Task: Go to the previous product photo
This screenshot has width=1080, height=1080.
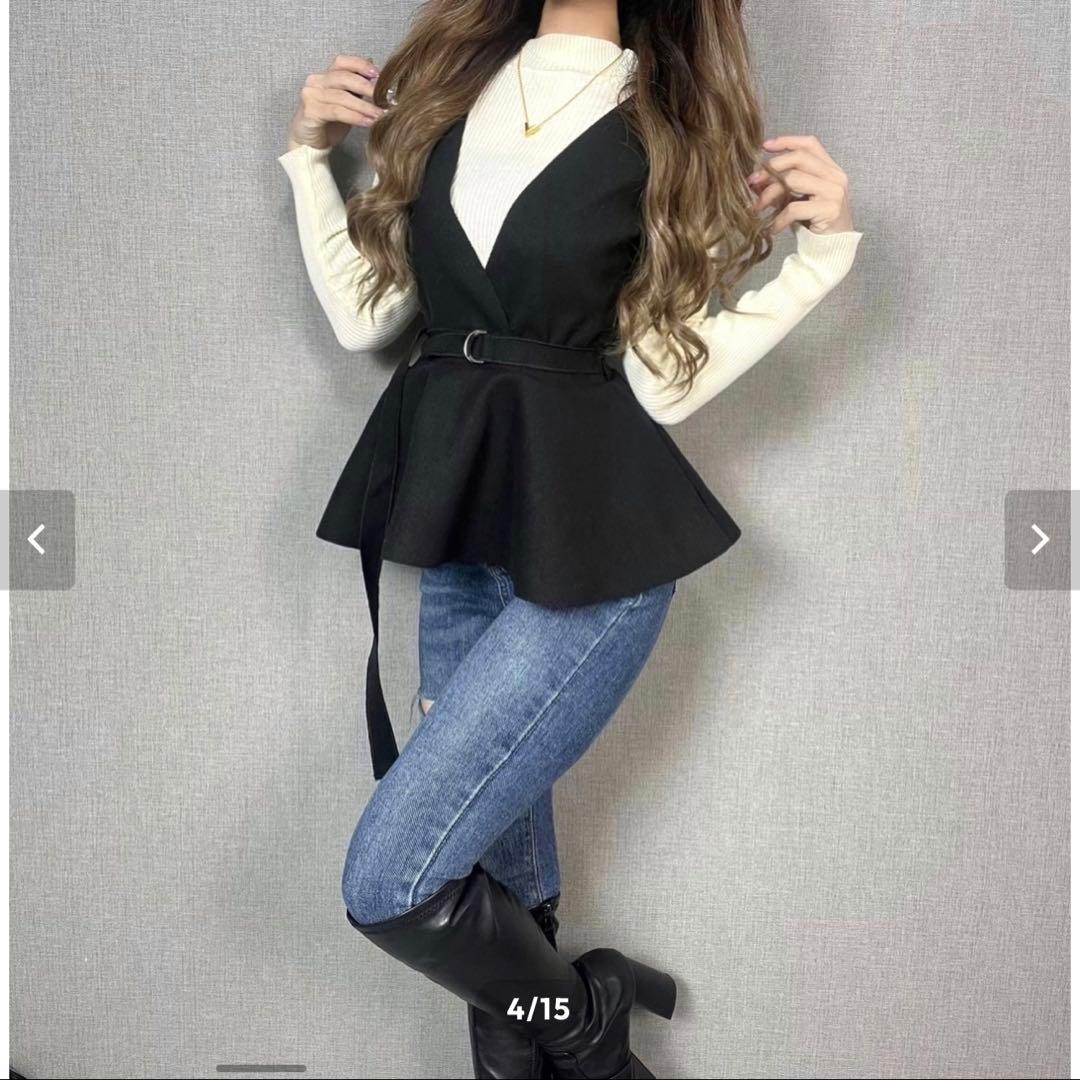Action: [38, 540]
